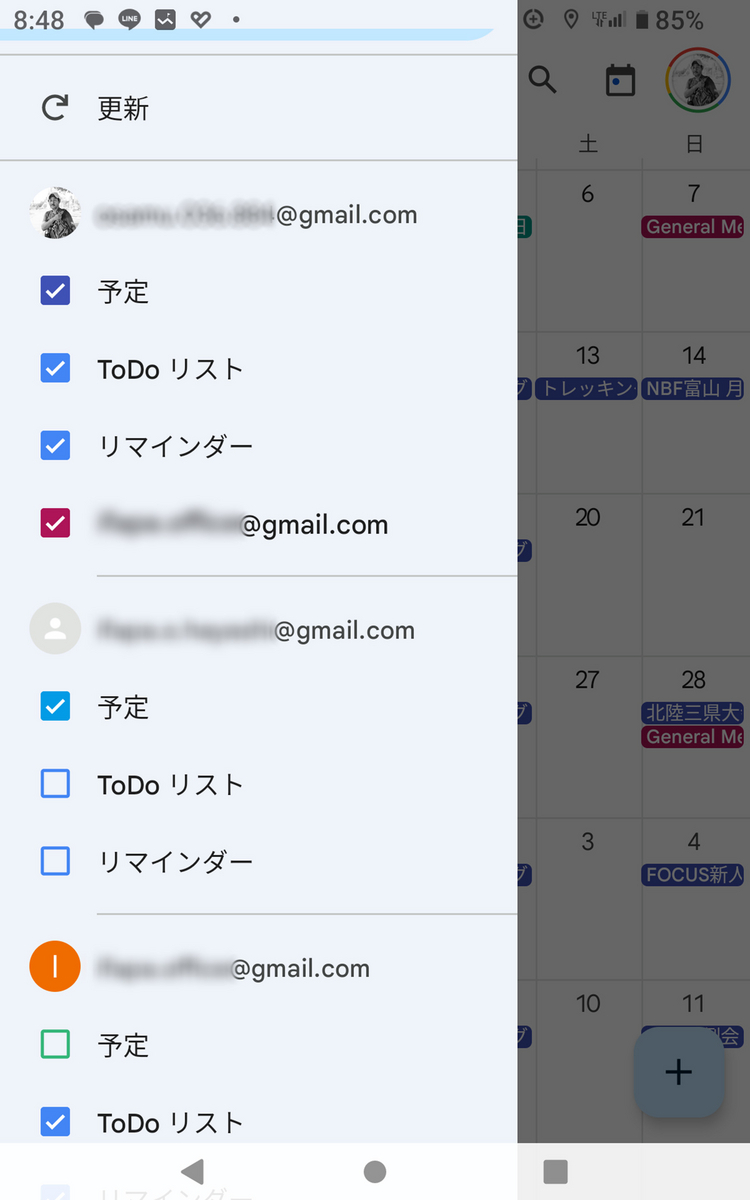Uncheck 予定 under the photo-avatar account
750x1200 pixels.
click(55, 292)
